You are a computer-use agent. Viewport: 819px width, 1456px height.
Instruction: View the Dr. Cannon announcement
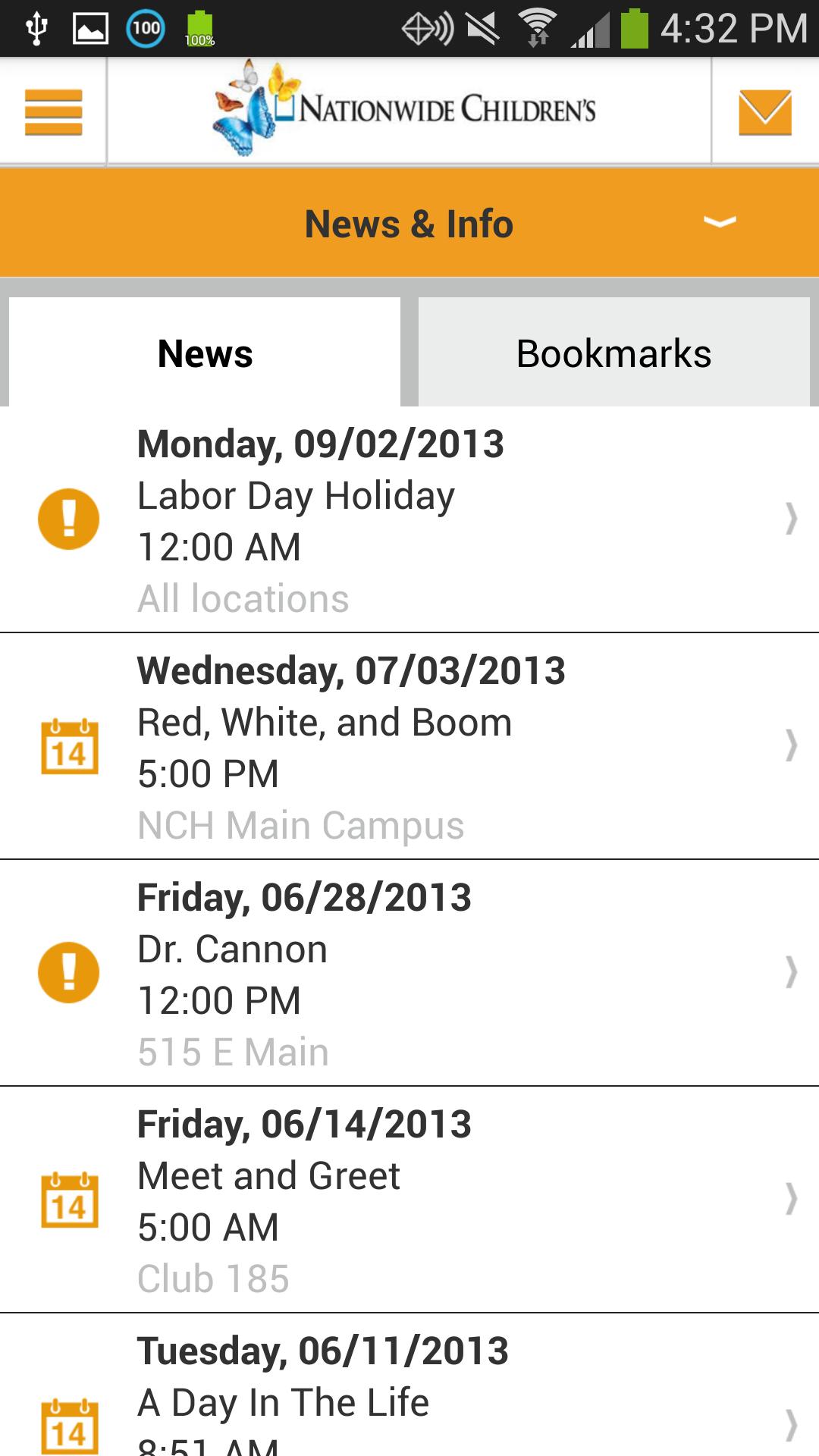tap(409, 973)
